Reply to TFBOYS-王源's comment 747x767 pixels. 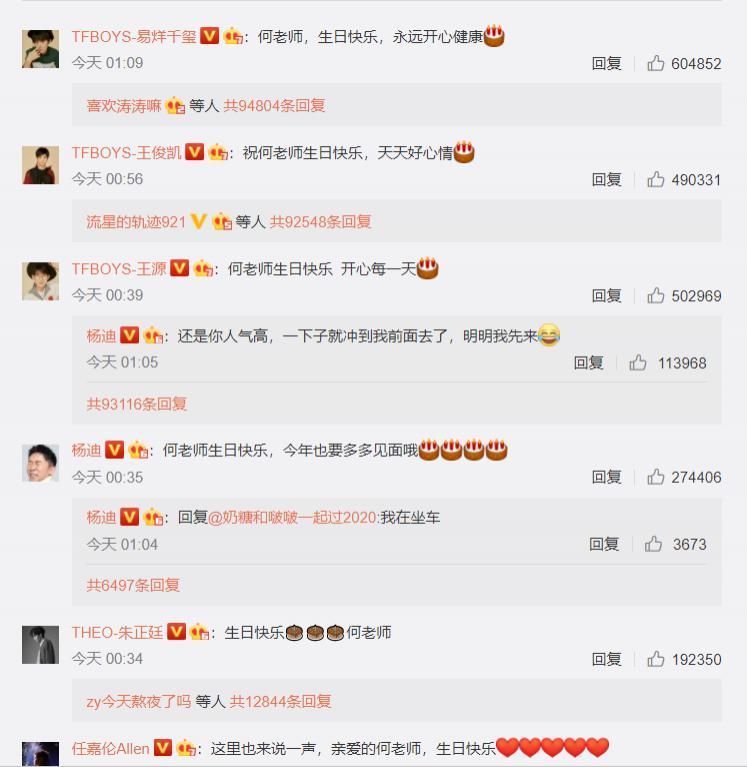606,295
